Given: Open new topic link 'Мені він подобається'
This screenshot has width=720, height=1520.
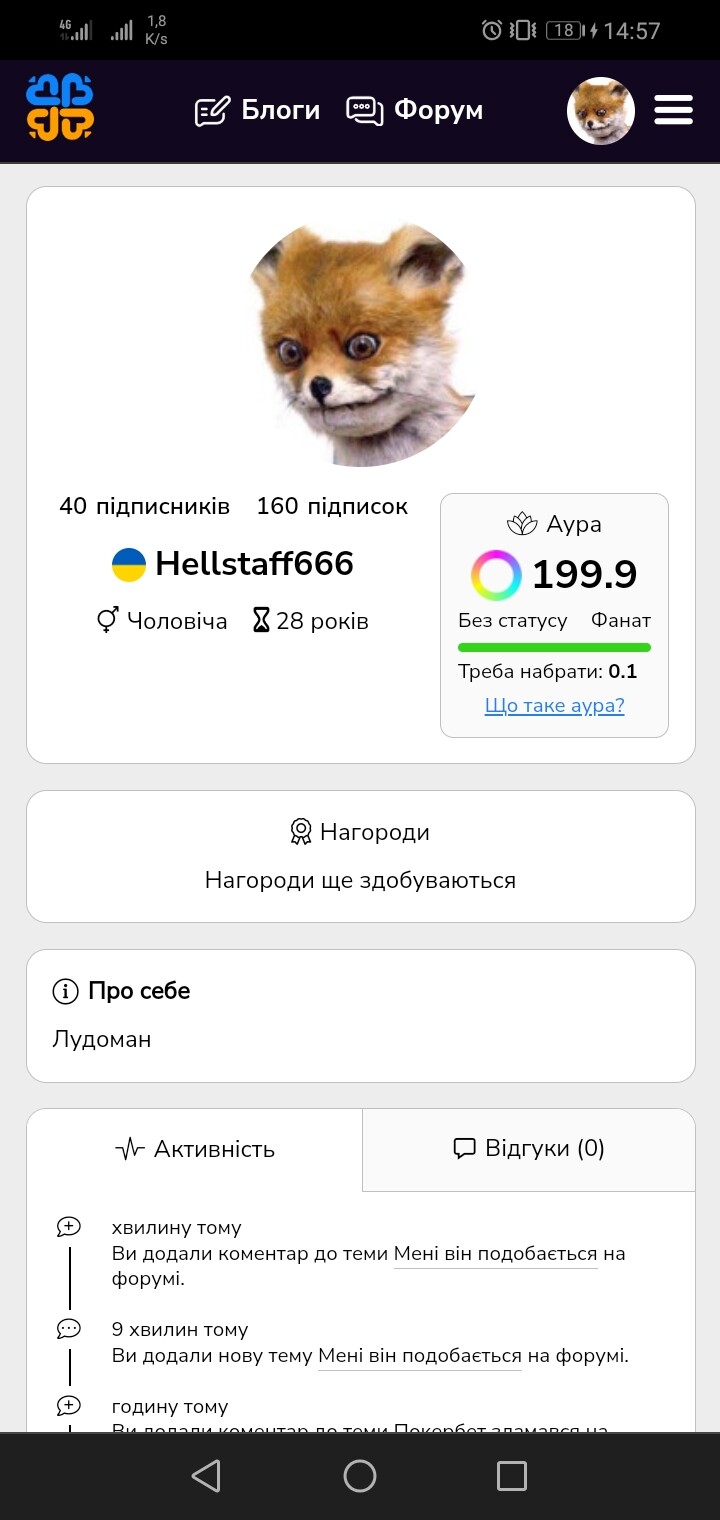Looking at the screenshot, I should [419, 1356].
